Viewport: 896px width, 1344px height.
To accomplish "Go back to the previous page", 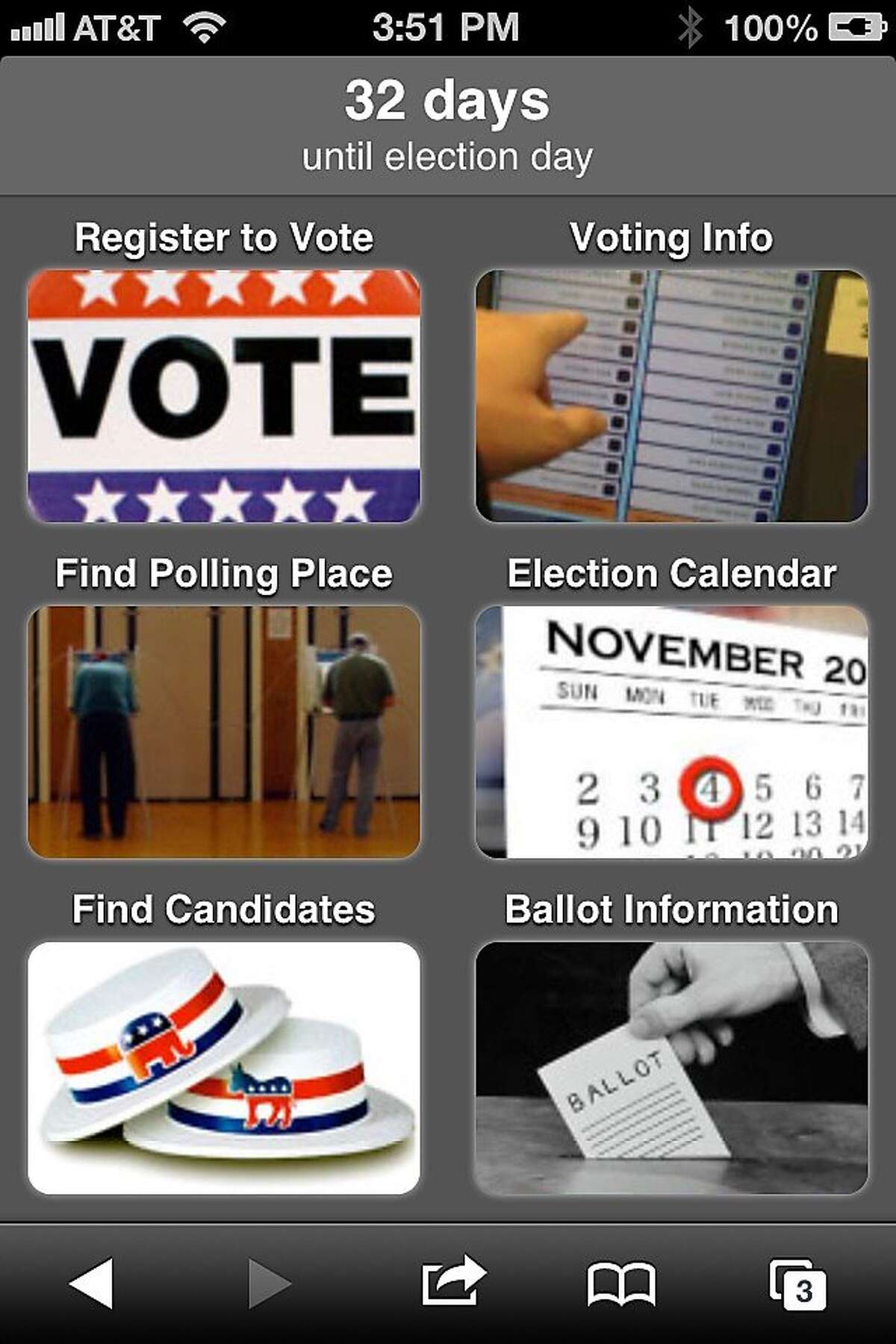I will [91, 1283].
